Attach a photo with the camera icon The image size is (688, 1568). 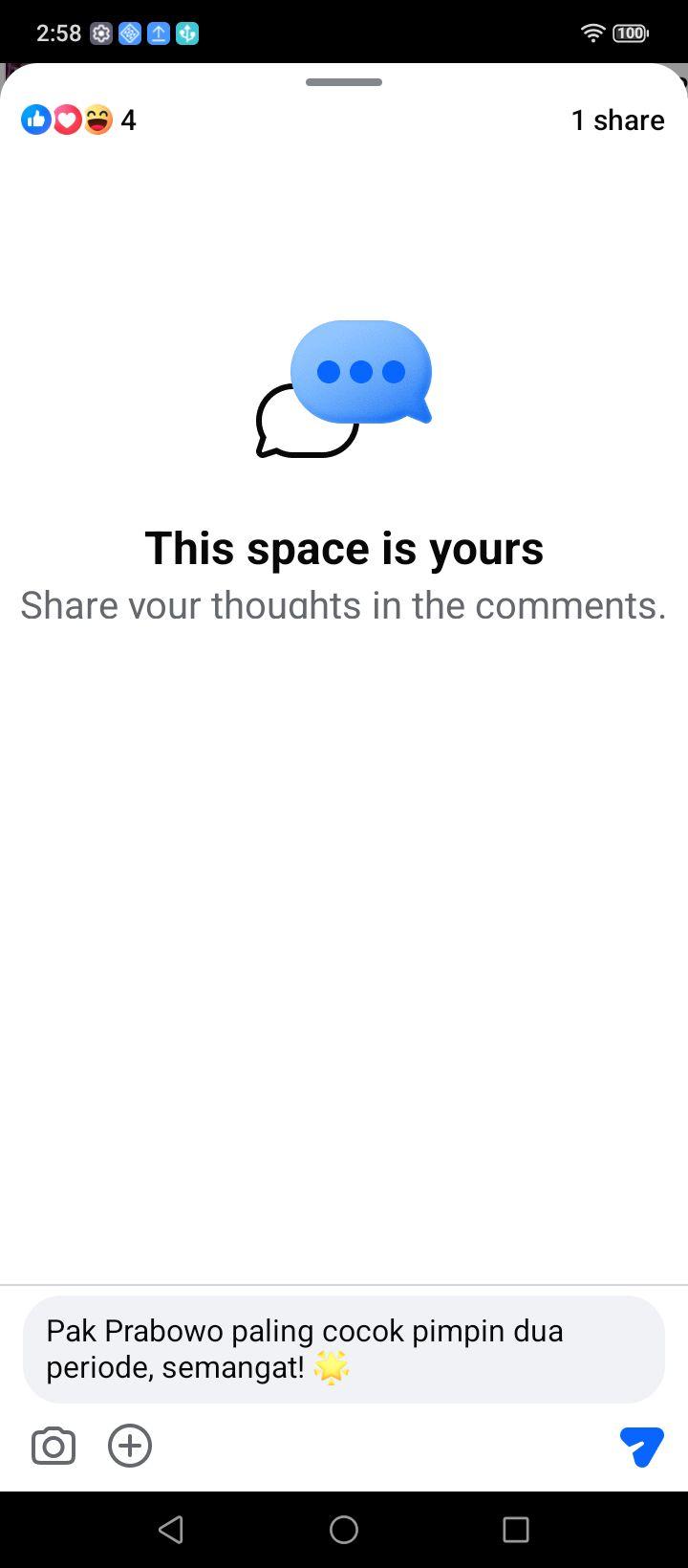pyautogui.click(x=54, y=1446)
